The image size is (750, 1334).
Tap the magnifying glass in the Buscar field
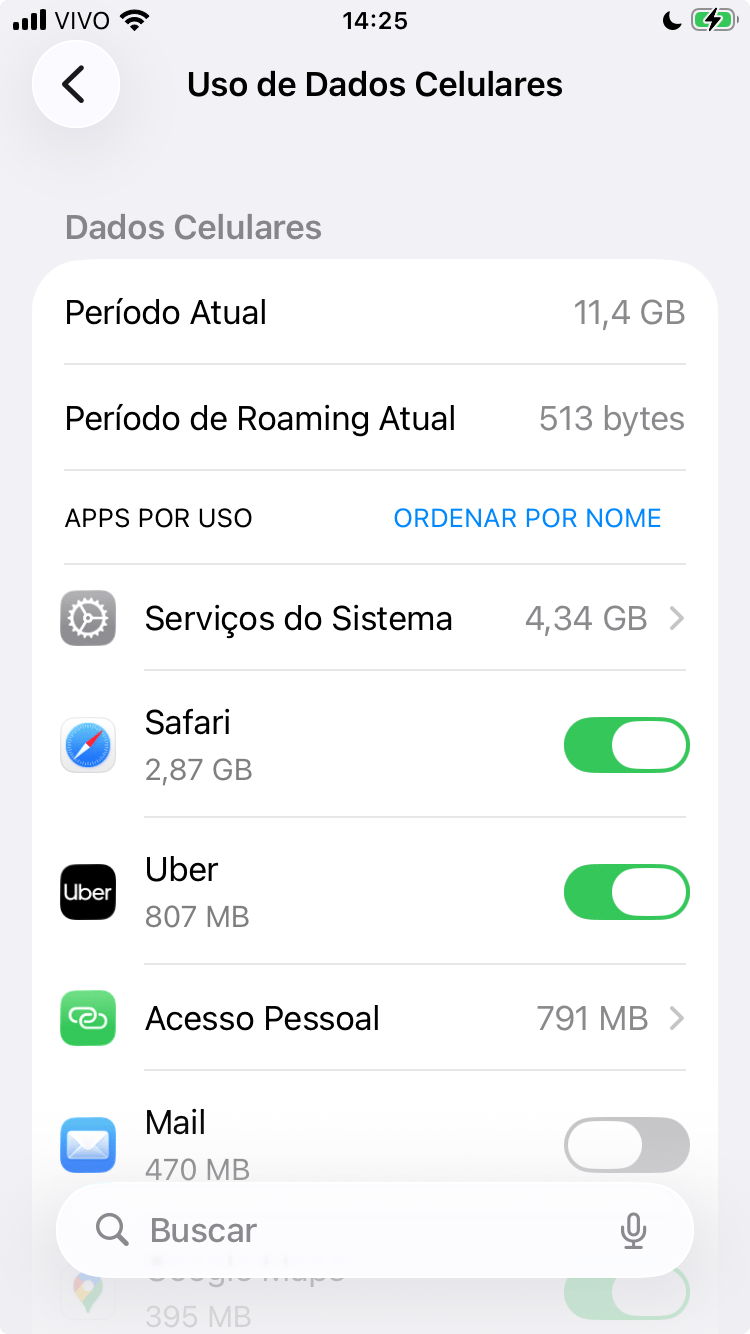111,1230
